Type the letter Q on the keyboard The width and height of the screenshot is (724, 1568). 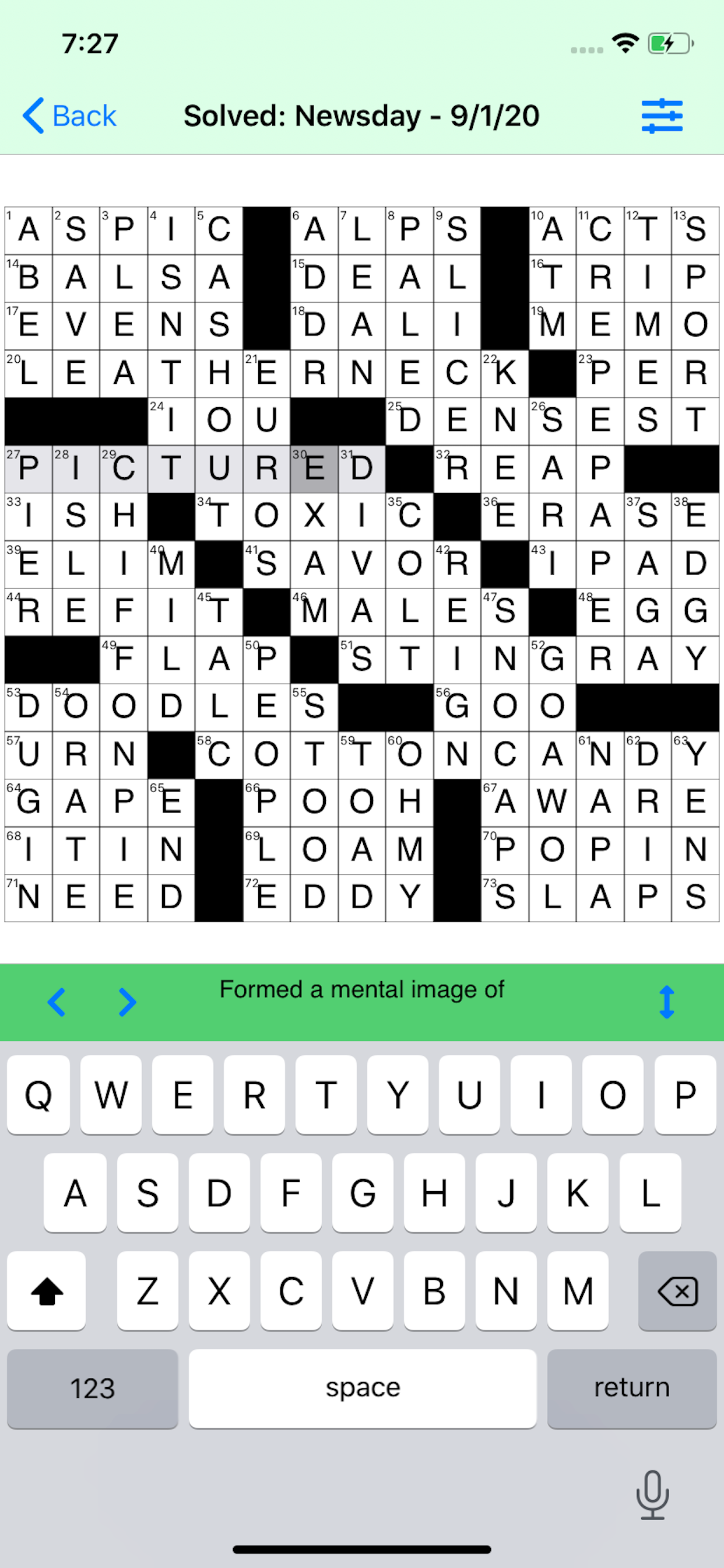(x=38, y=1095)
